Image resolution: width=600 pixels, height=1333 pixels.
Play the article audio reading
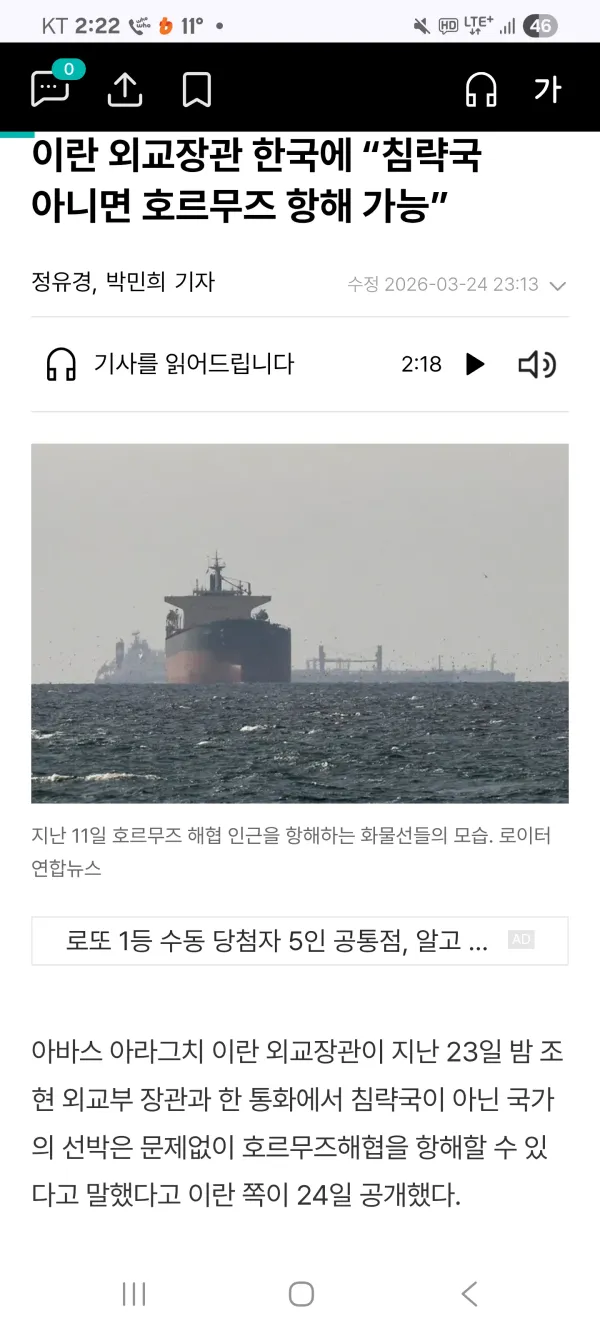pyautogui.click(x=475, y=365)
